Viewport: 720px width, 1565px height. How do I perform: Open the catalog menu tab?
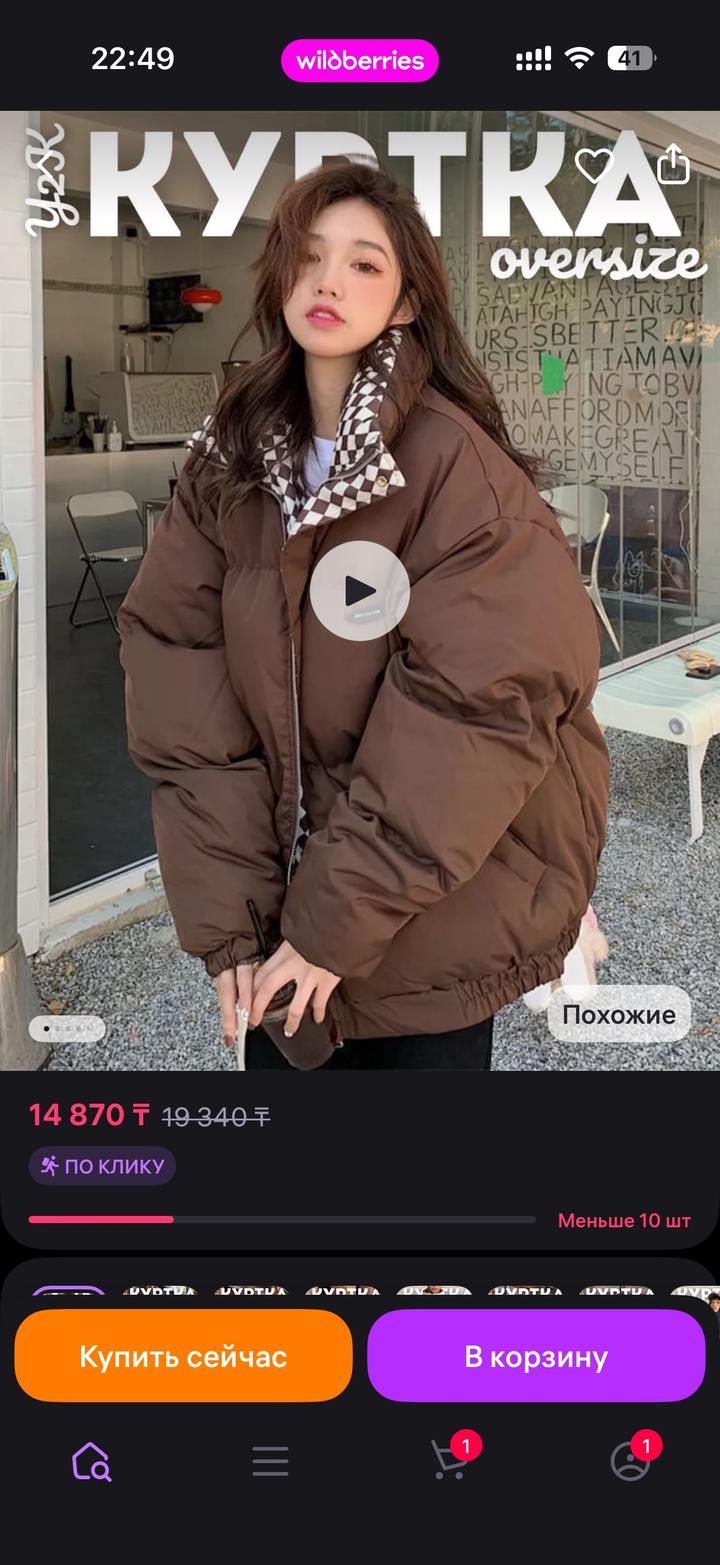270,1461
